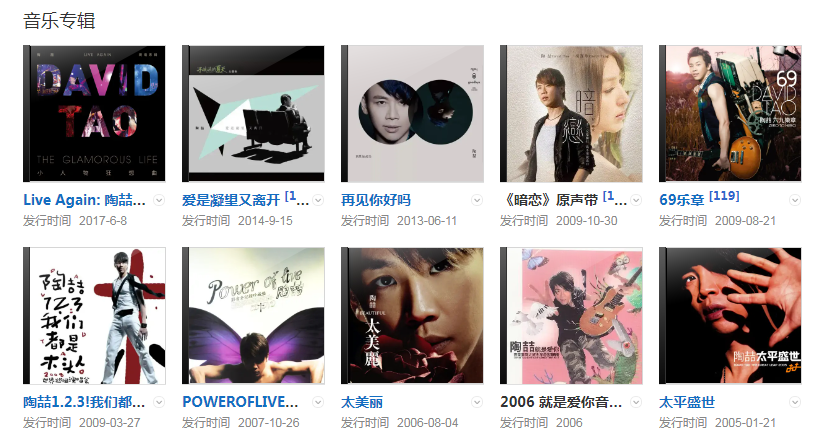Open the 再见你好吗 album cover
The width and height of the screenshot is (821, 438).
coord(413,113)
